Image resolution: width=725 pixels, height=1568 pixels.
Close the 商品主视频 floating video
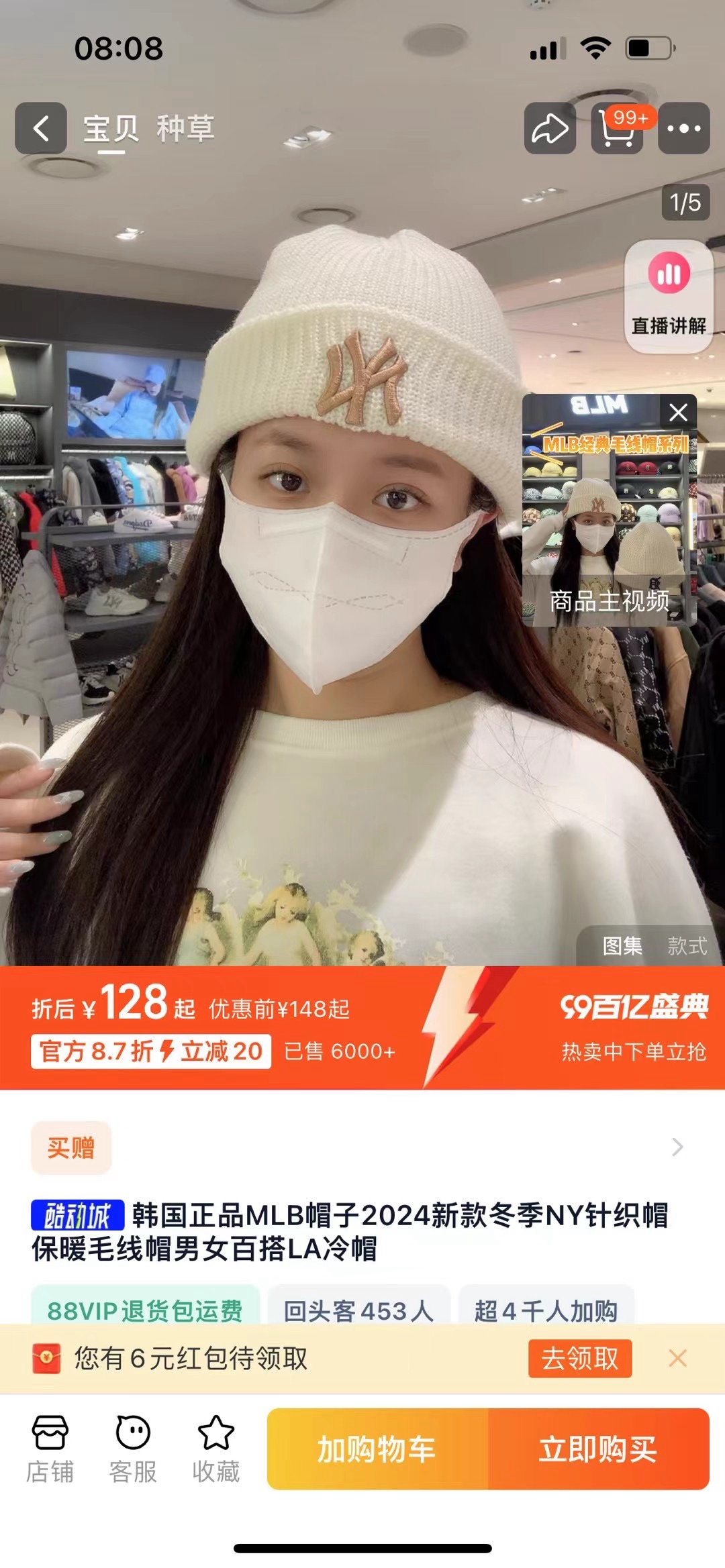[678, 412]
